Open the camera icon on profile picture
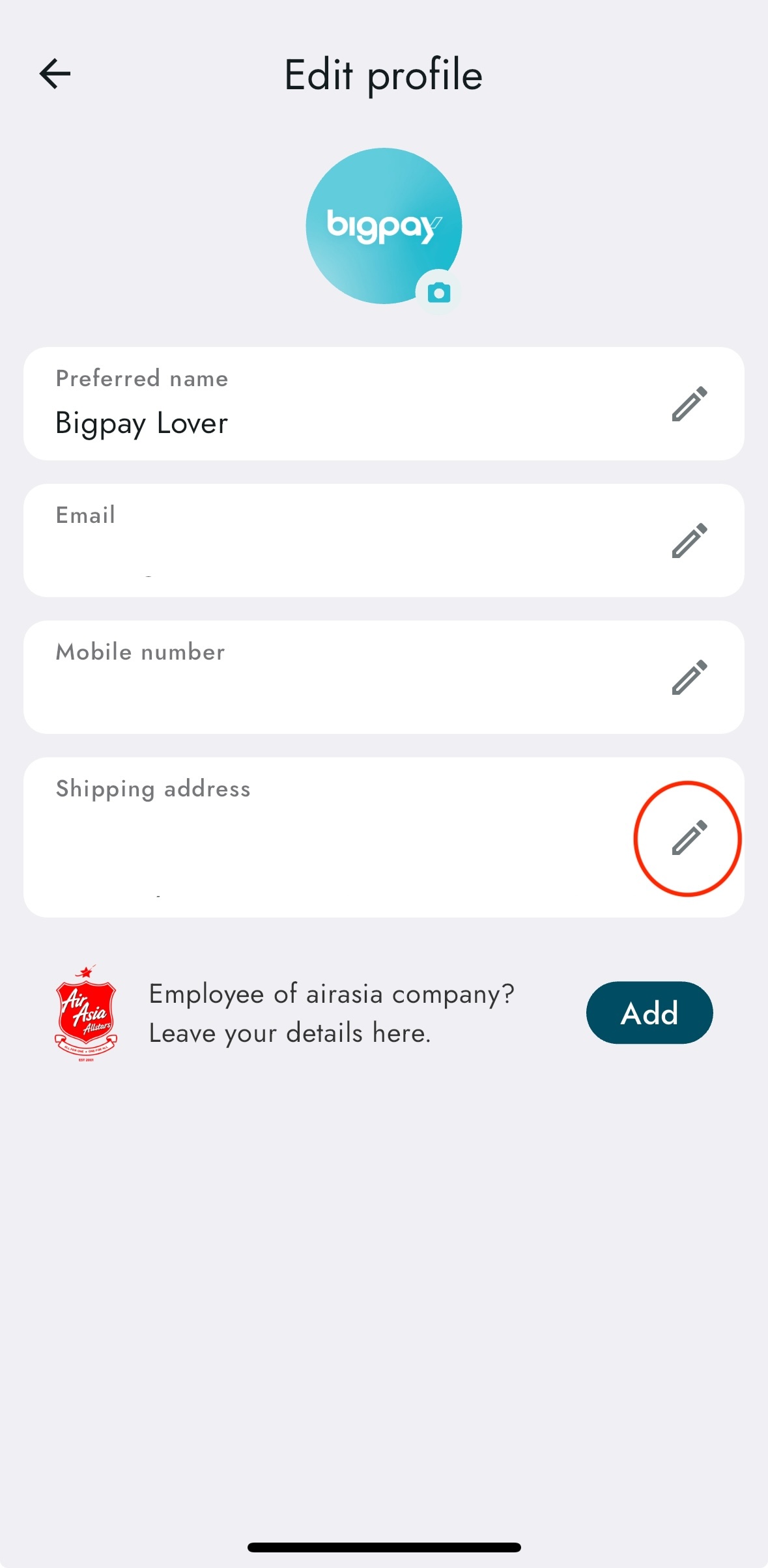 click(438, 293)
